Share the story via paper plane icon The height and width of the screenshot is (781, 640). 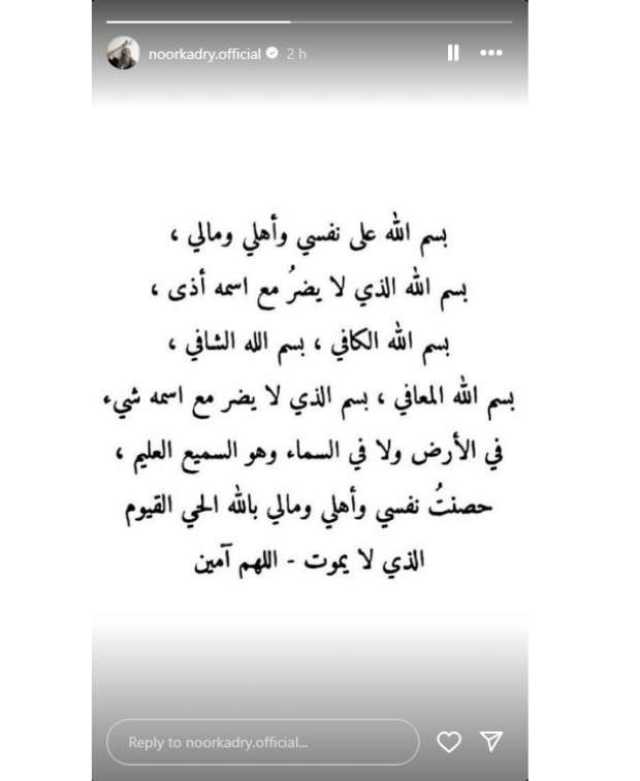click(492, 741)
